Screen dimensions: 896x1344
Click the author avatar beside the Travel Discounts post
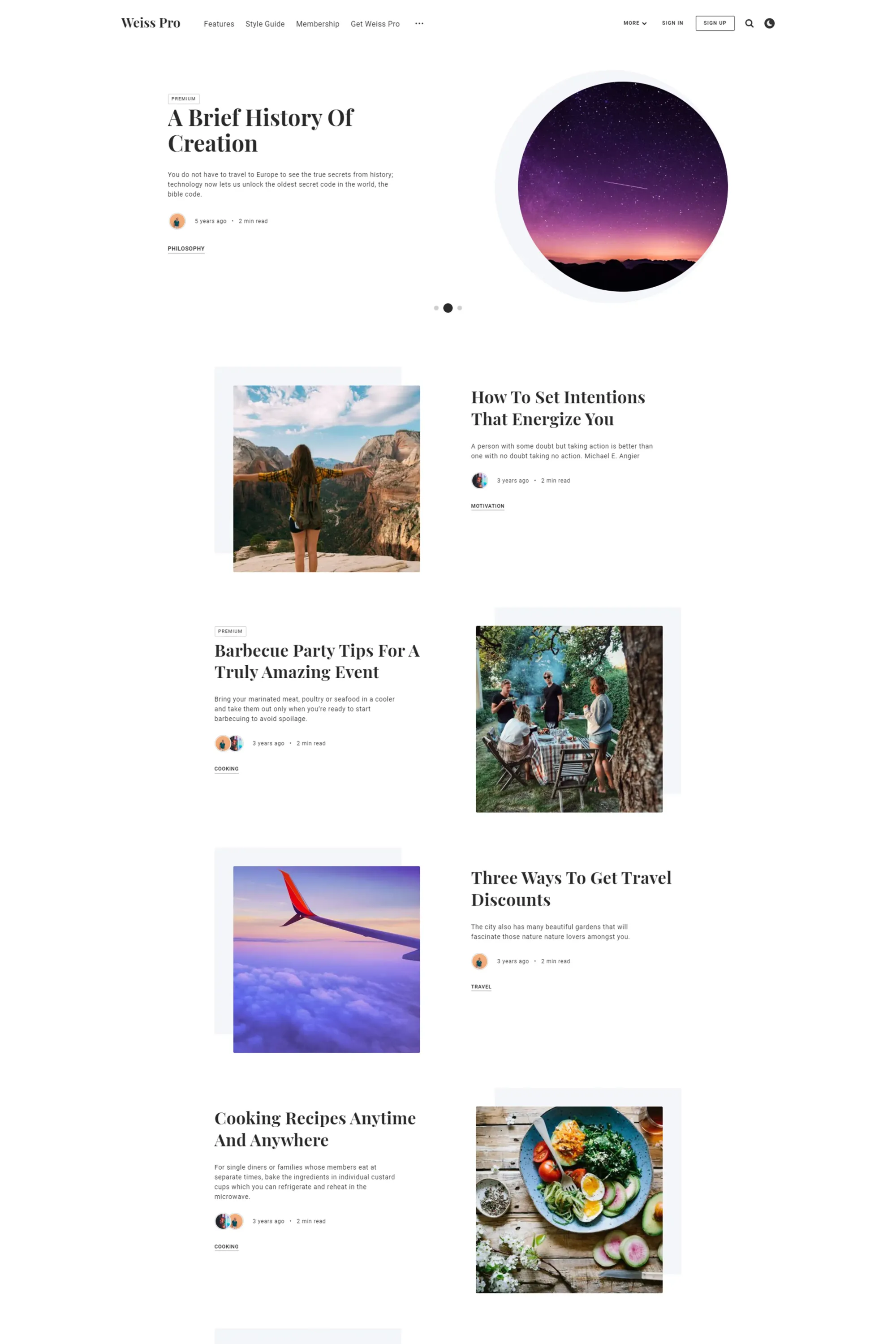(x=479, y=961)
